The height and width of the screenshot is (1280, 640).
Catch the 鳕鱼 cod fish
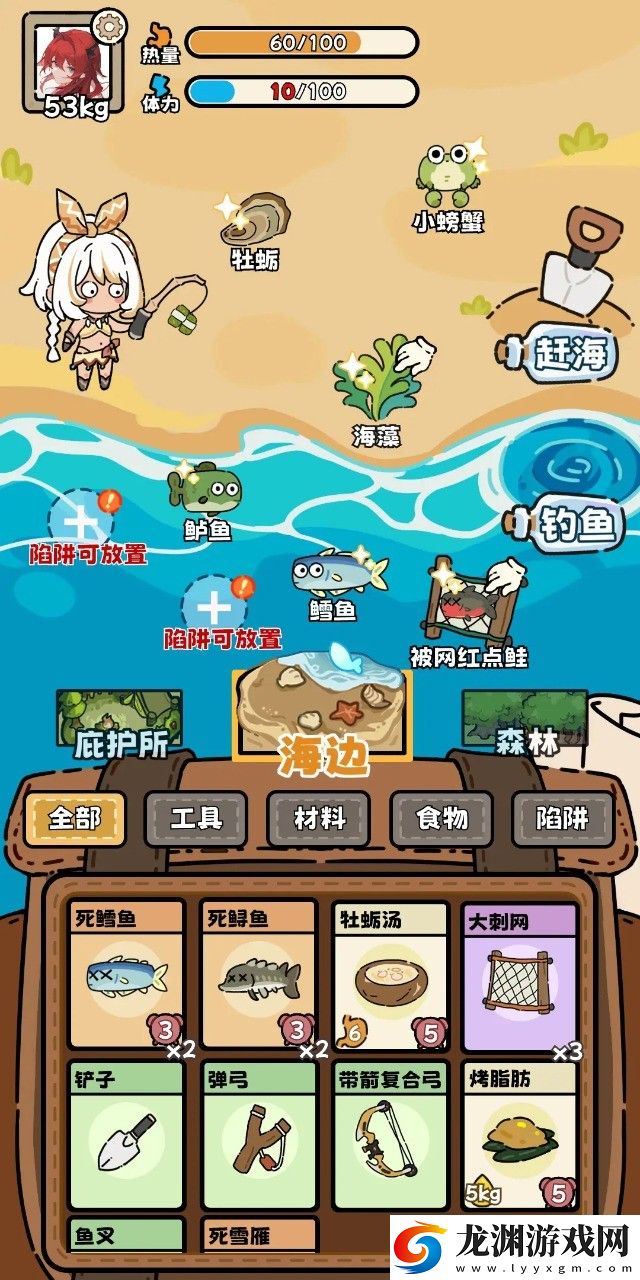(x=333, y=574)
